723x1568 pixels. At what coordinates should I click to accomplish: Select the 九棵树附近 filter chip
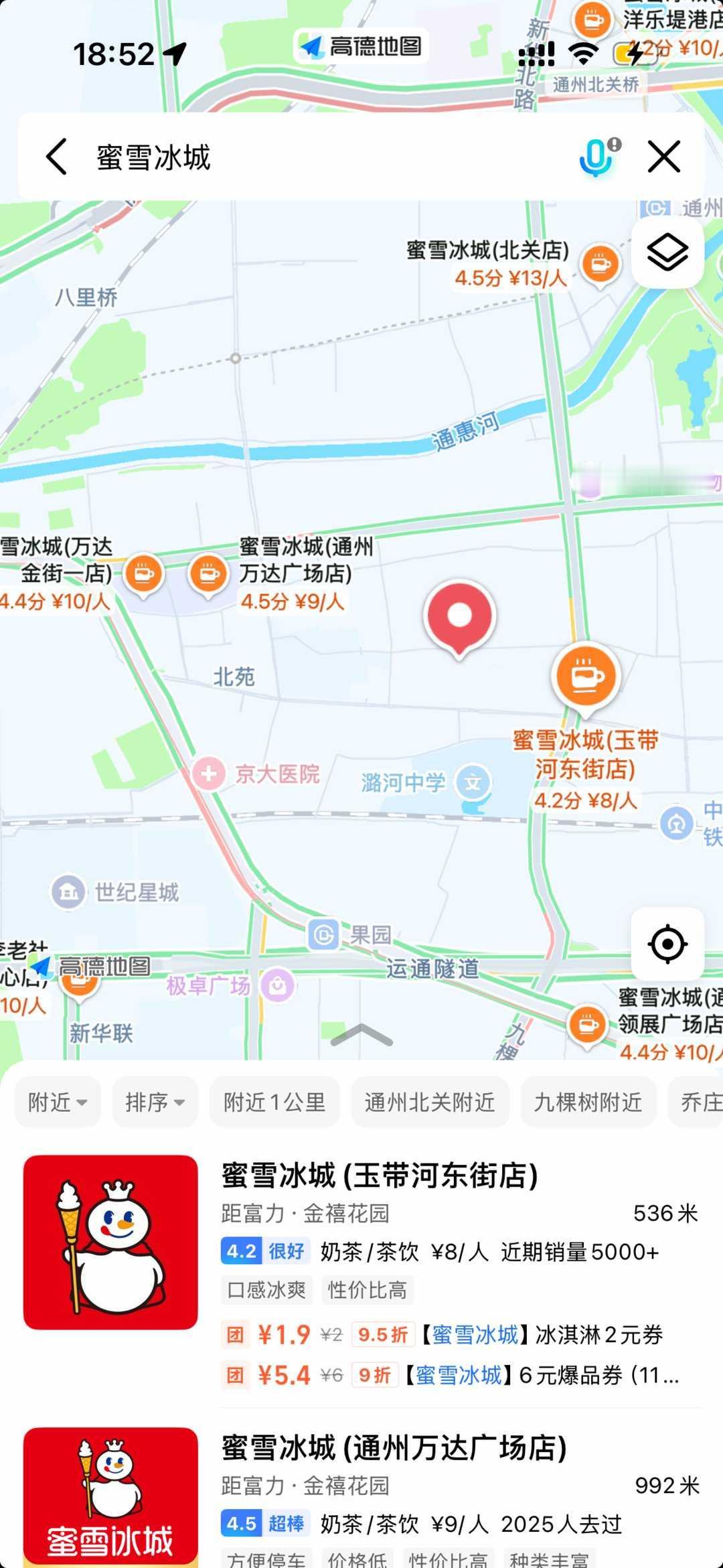588,1101
